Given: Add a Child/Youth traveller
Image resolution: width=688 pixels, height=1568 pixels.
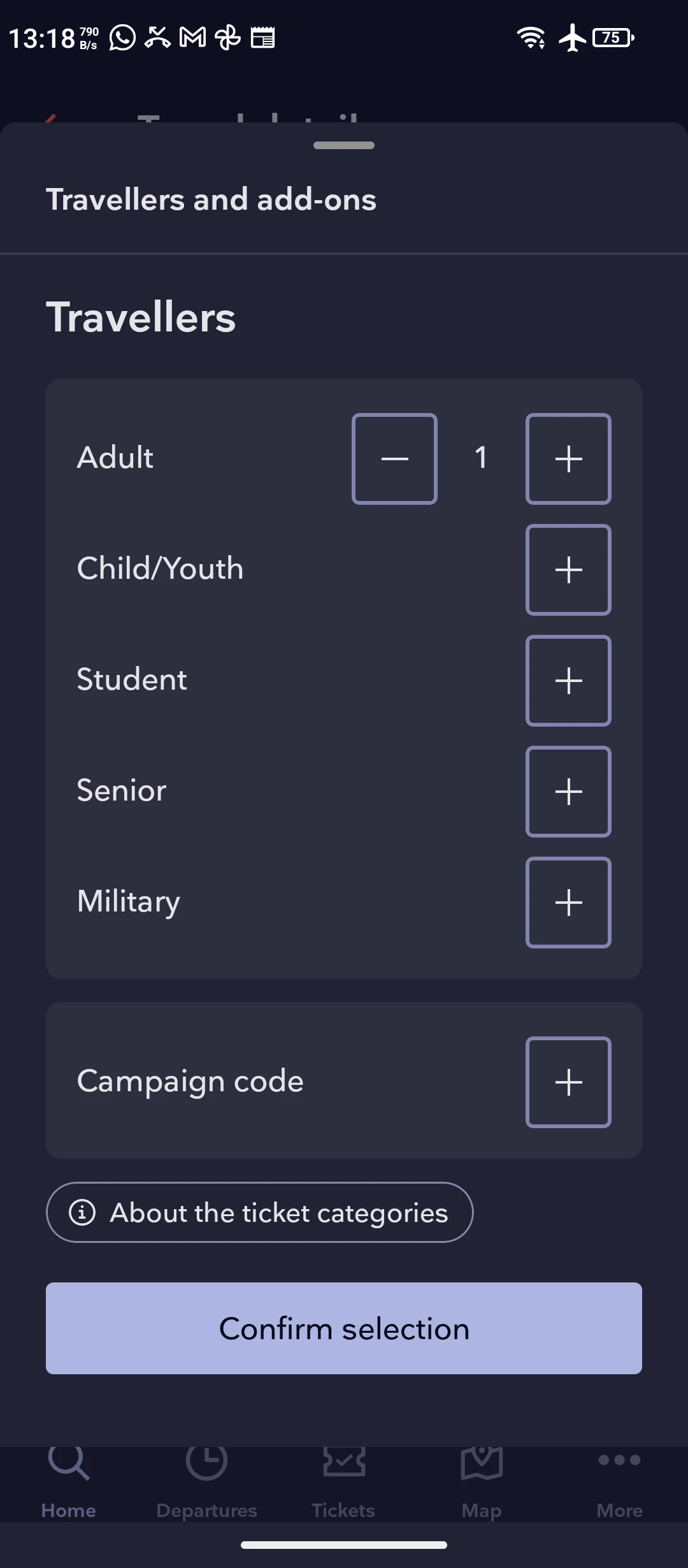Looking at the screenshot, I should 568,570.
